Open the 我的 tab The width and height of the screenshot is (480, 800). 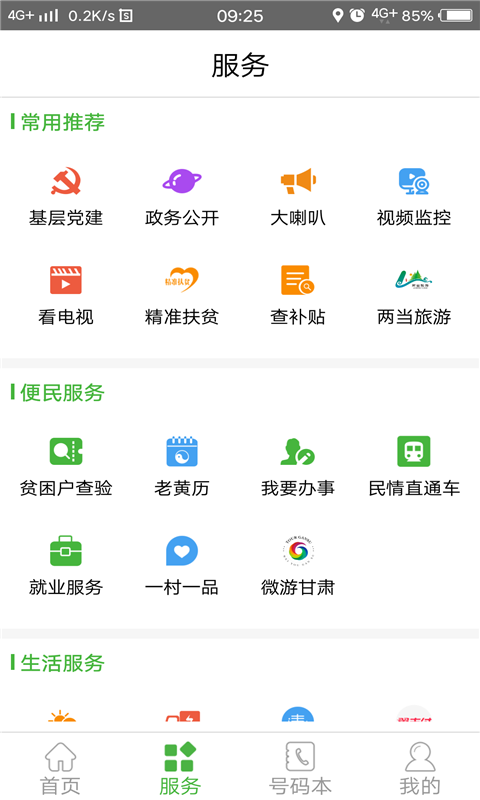pyautogui.click(x=420, y=768)
